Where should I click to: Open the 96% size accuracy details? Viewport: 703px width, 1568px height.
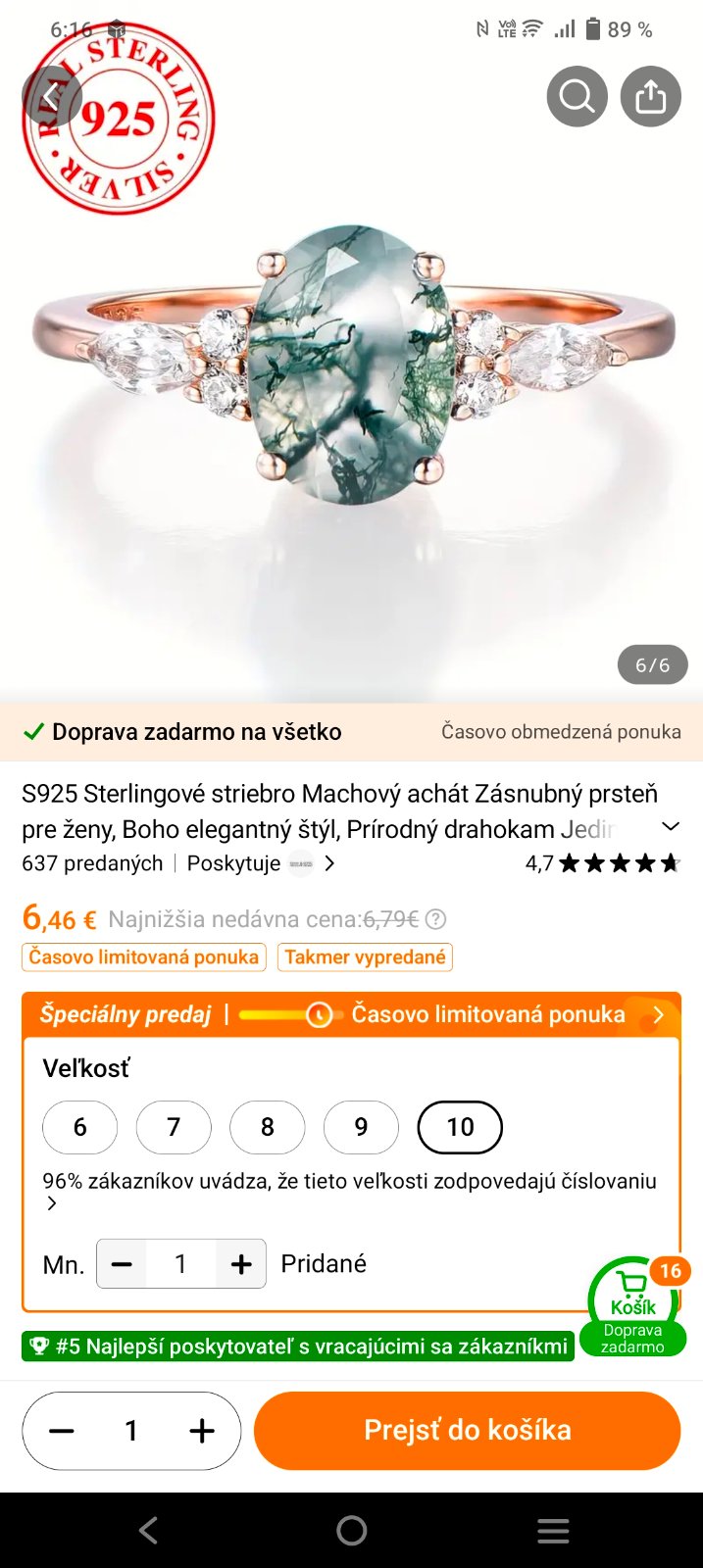tap(52, 1203)
